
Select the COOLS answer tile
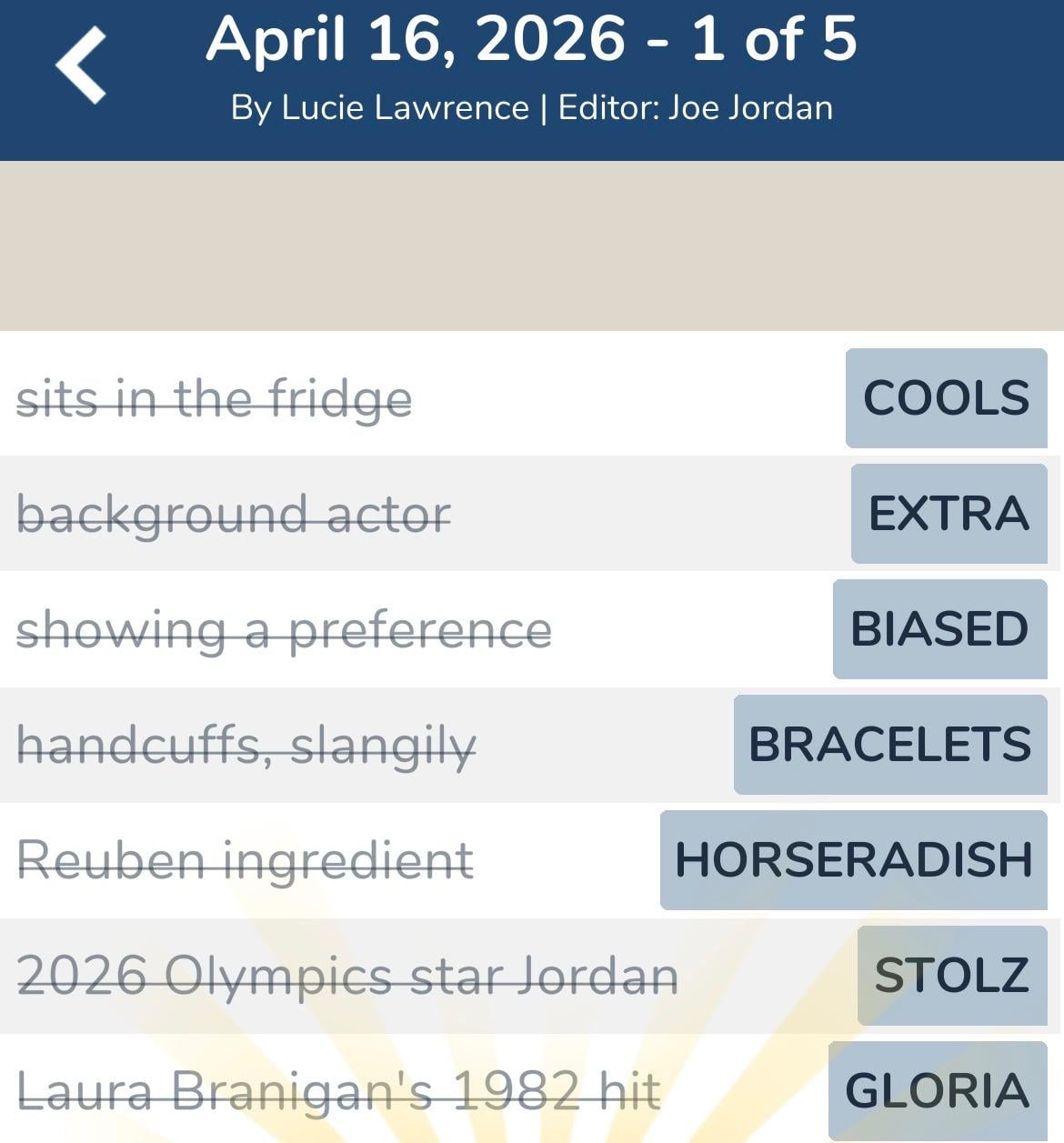(946, 399)
